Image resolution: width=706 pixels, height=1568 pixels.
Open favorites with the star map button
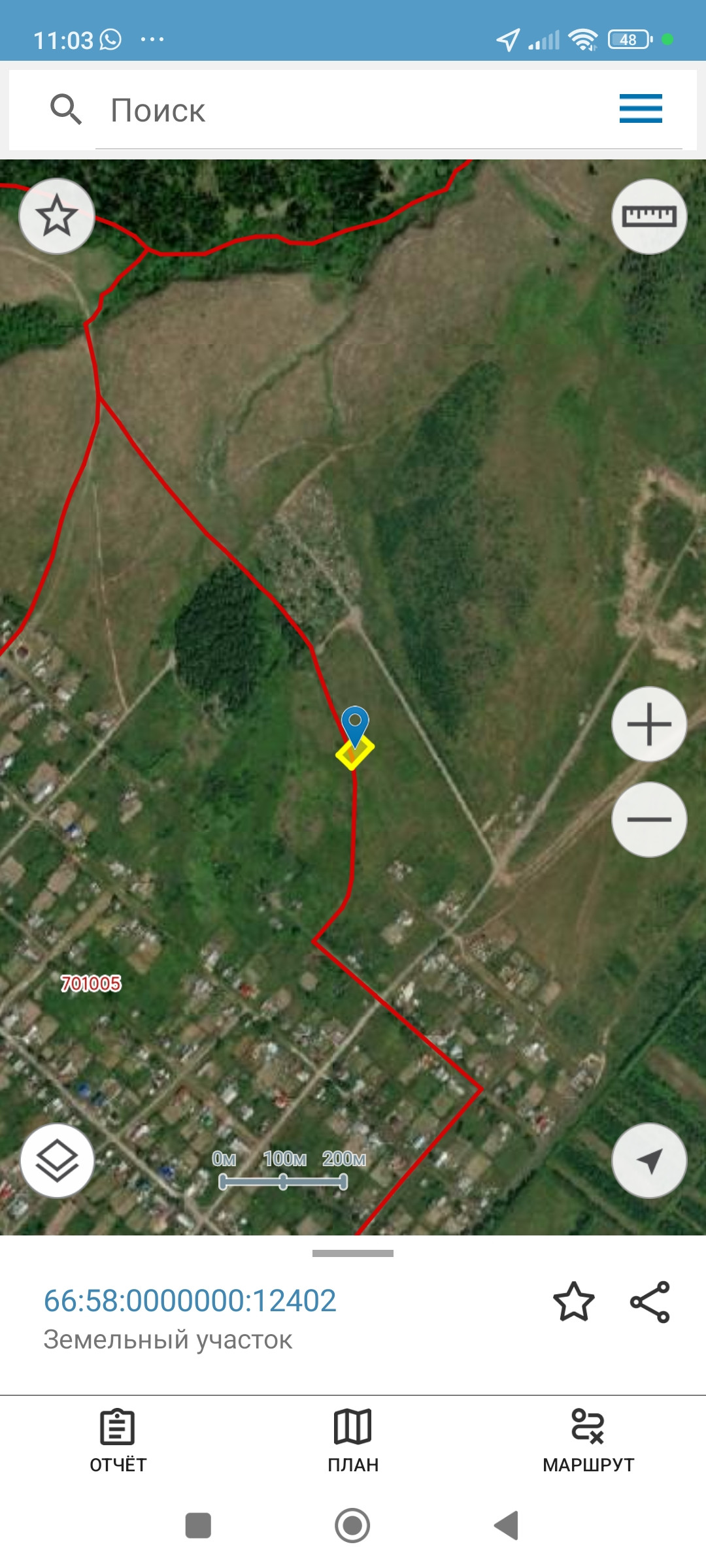click(57, 216)
